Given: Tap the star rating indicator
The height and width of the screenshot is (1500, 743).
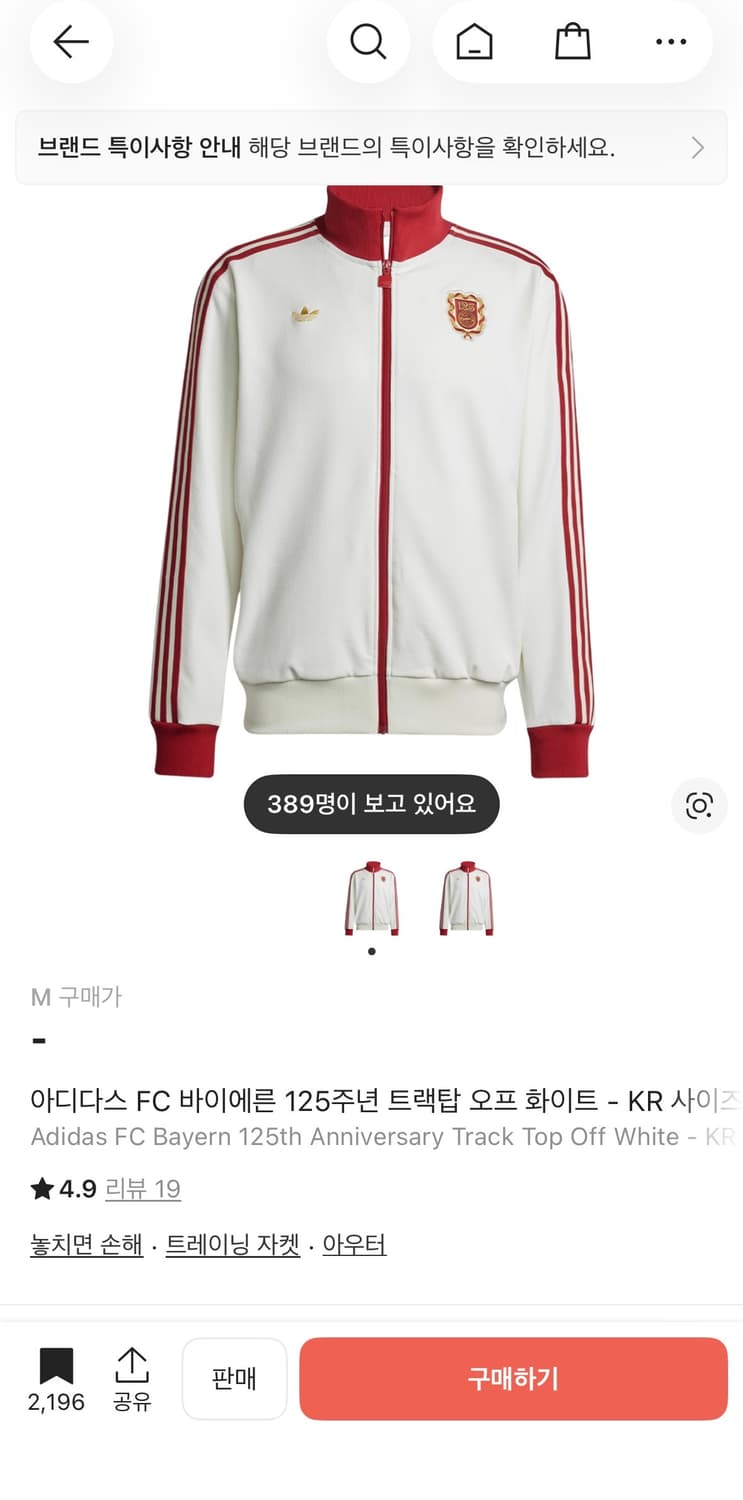Looking at the screenshot, I should tap(40, 1188).
